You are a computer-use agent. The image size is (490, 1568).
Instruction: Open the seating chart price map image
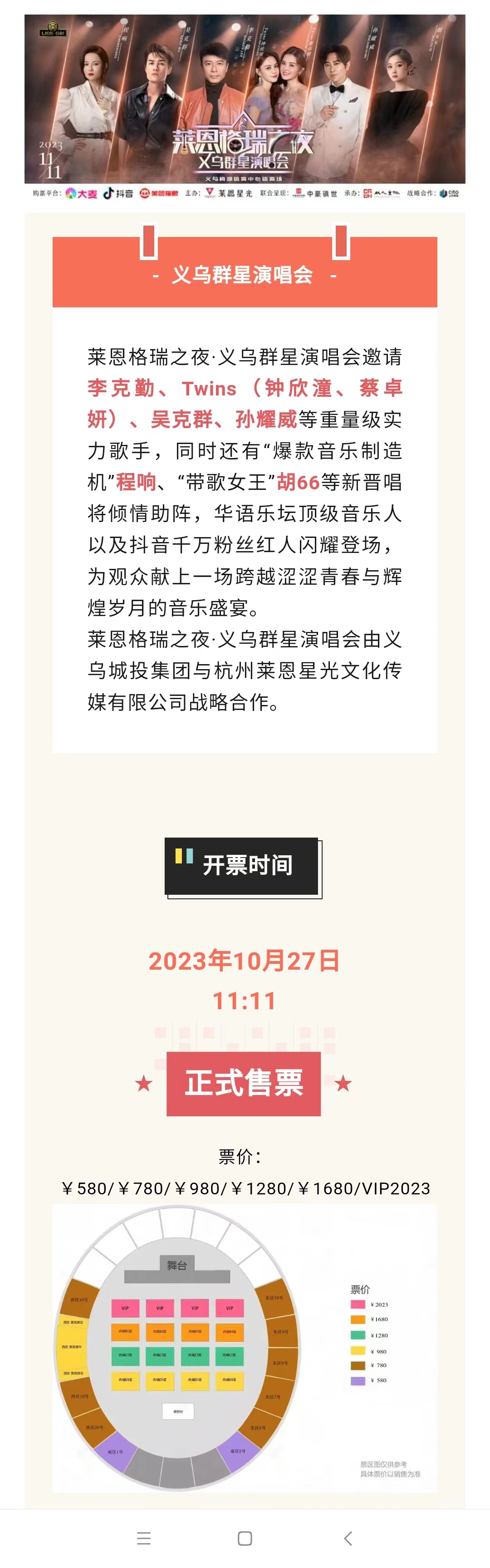(x=245, y=1348)
